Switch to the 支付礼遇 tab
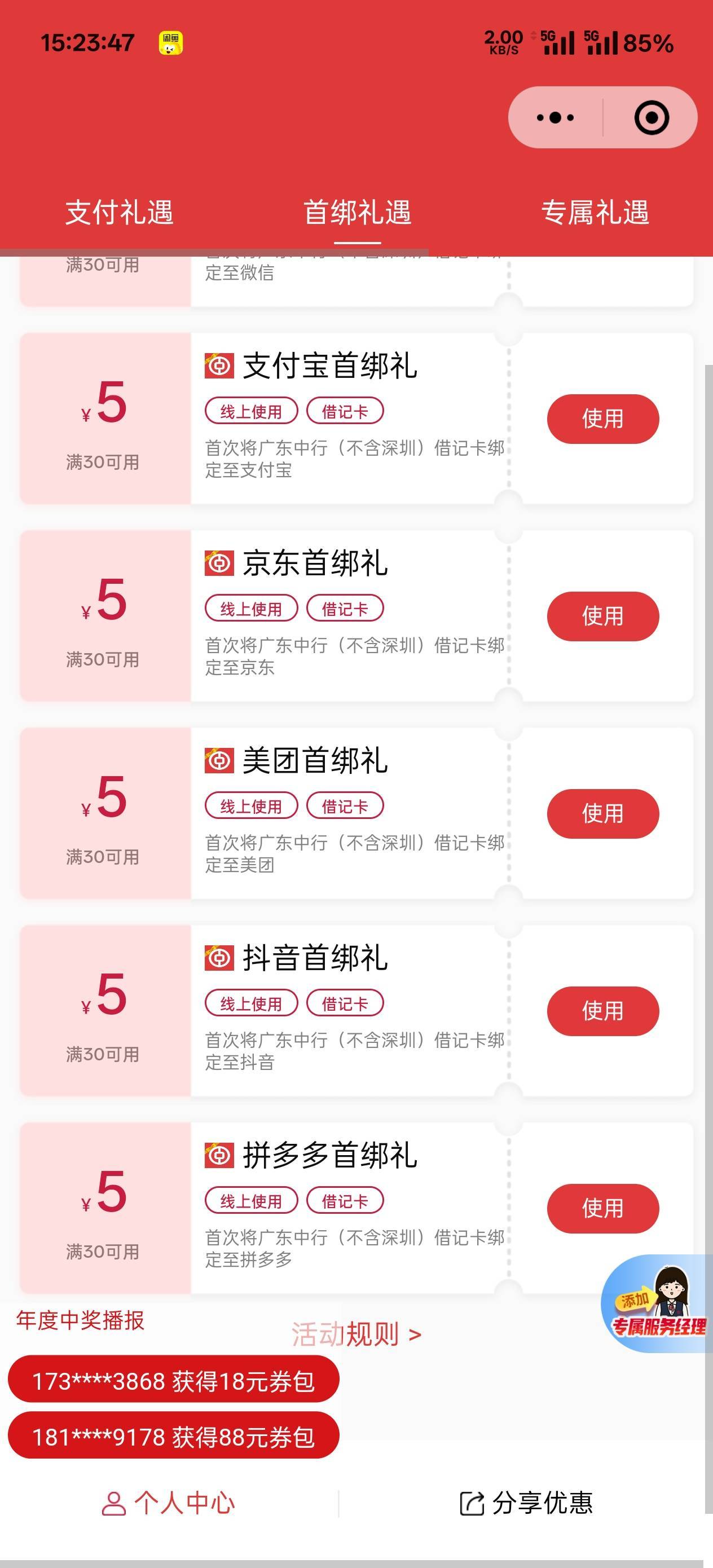The image size is (713, 1568). coord(120,213)
